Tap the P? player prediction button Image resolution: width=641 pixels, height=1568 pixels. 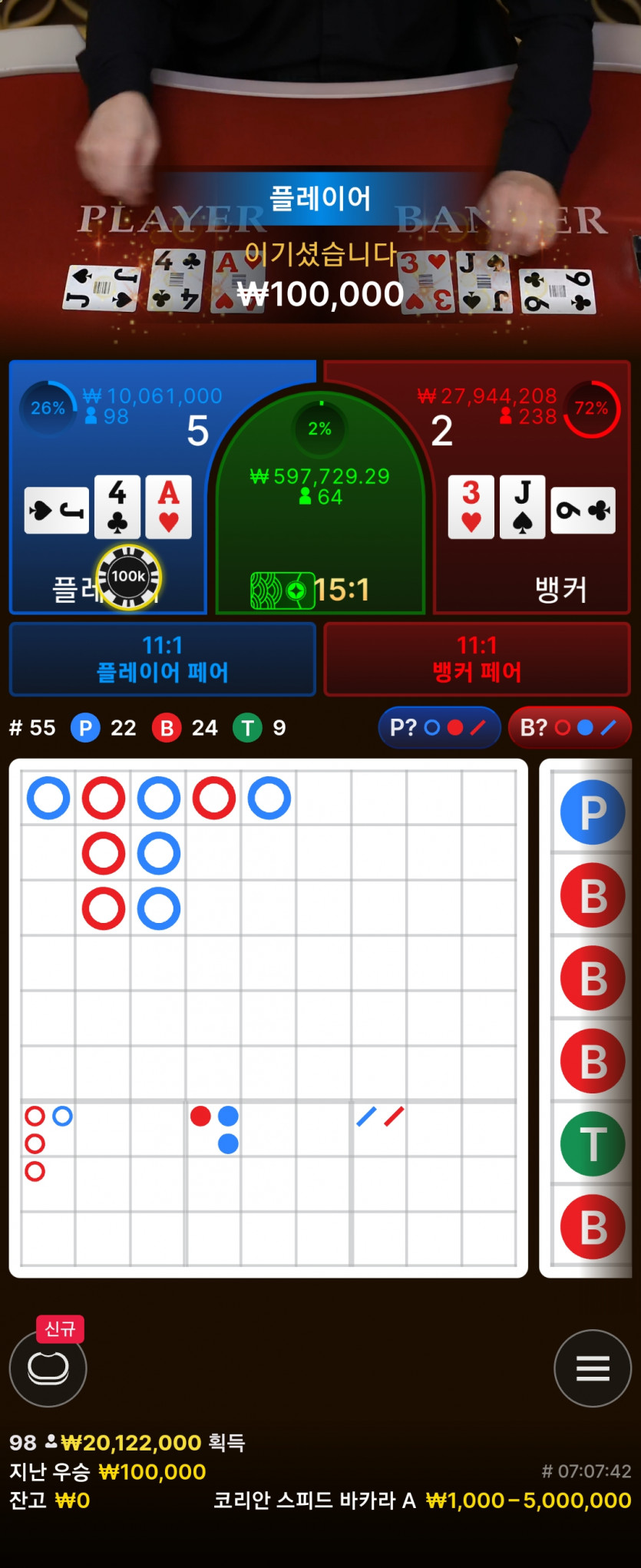point(438,727)
